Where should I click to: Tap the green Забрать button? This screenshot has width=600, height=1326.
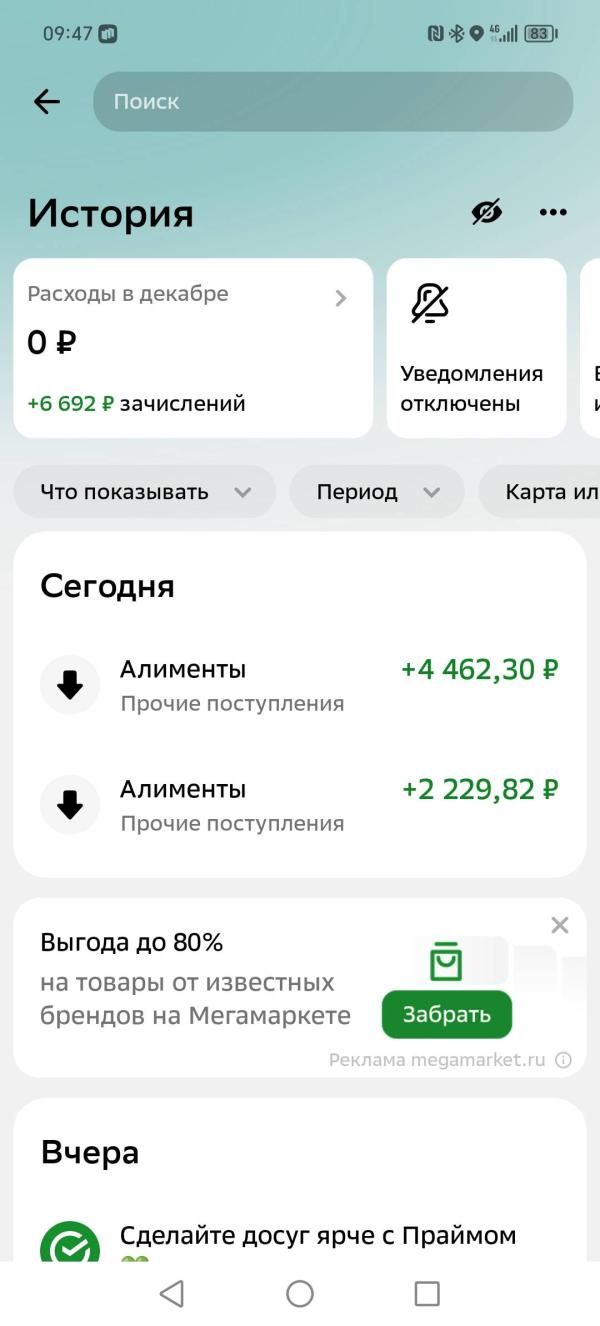coord(446,1015)
